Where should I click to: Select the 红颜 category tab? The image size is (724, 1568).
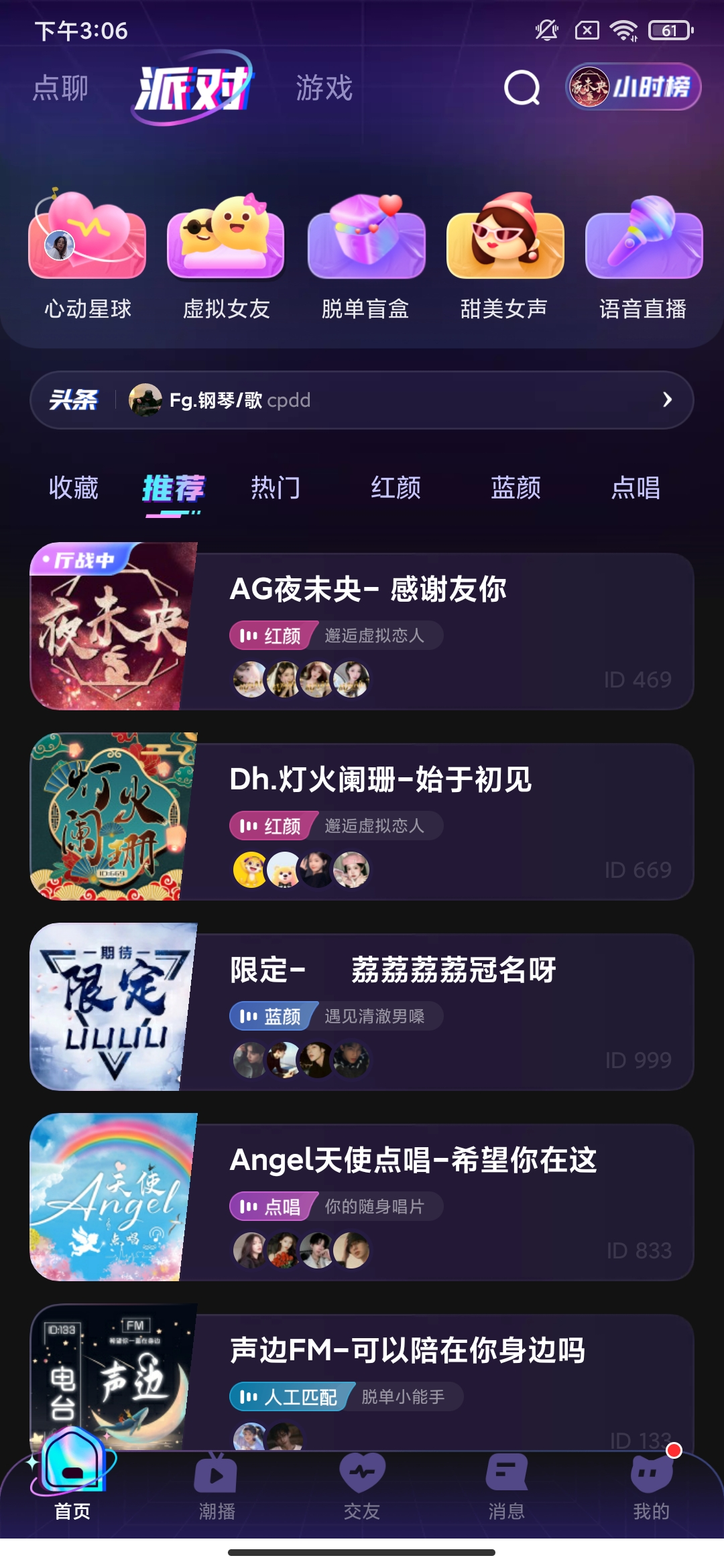point(396,488)
